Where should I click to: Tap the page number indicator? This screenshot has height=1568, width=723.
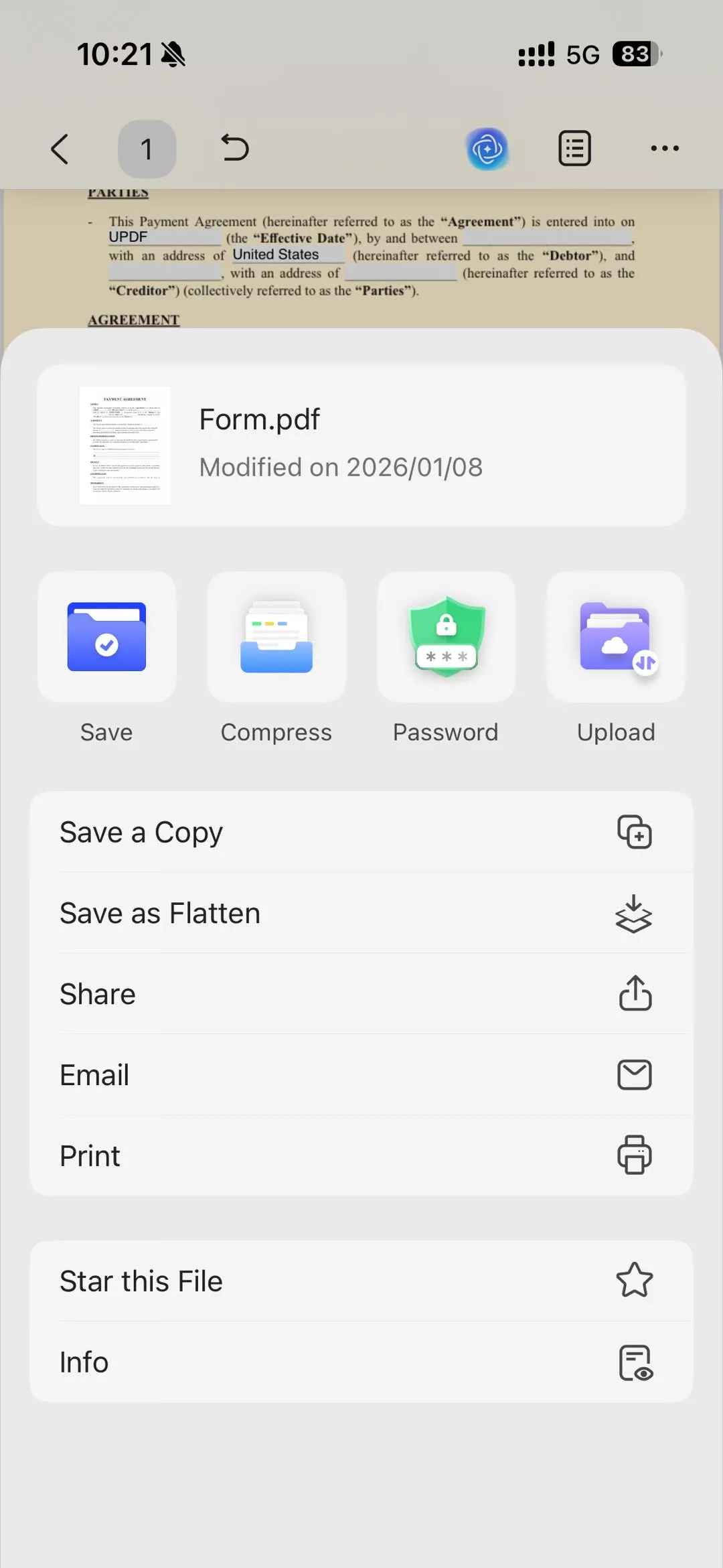147,148
